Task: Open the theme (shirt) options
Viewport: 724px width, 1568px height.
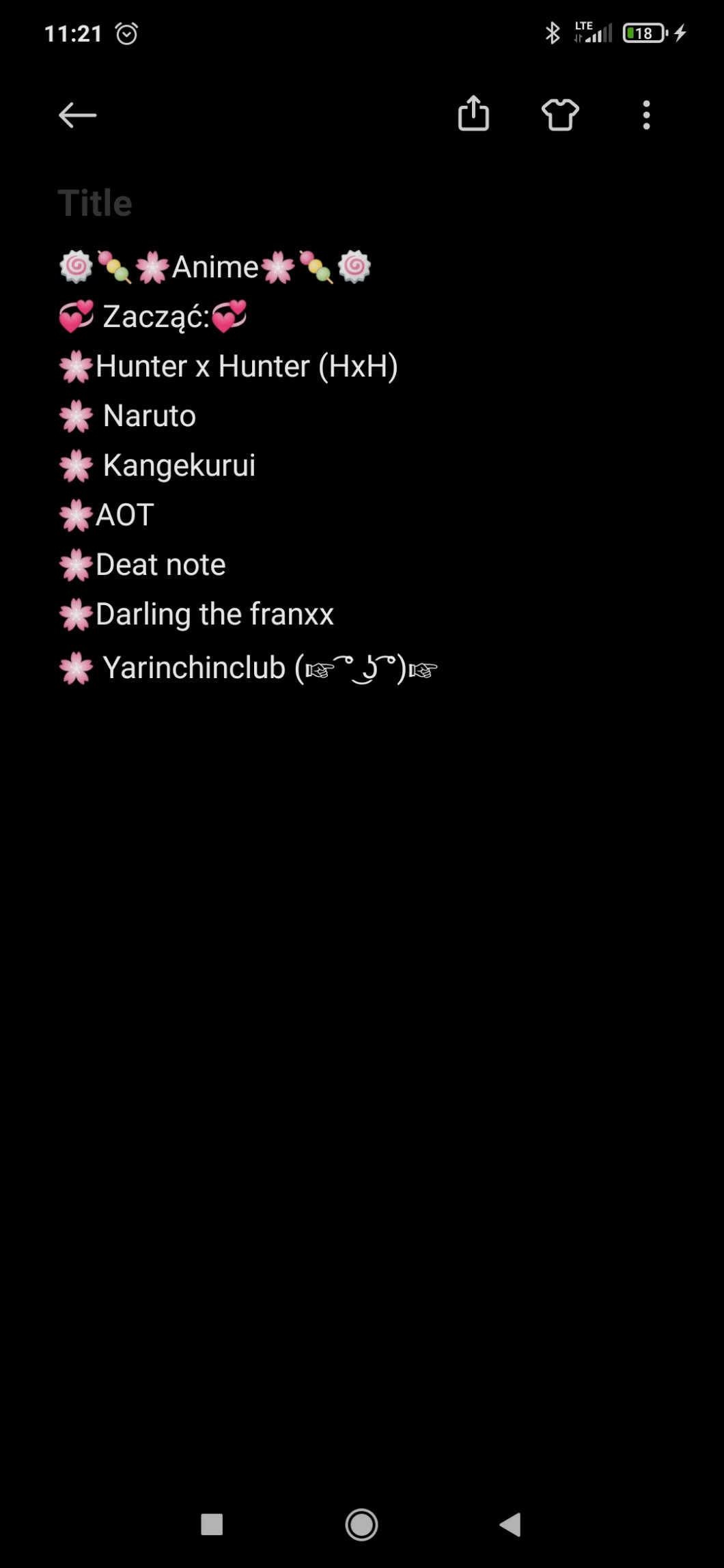Action: (560, 115)
